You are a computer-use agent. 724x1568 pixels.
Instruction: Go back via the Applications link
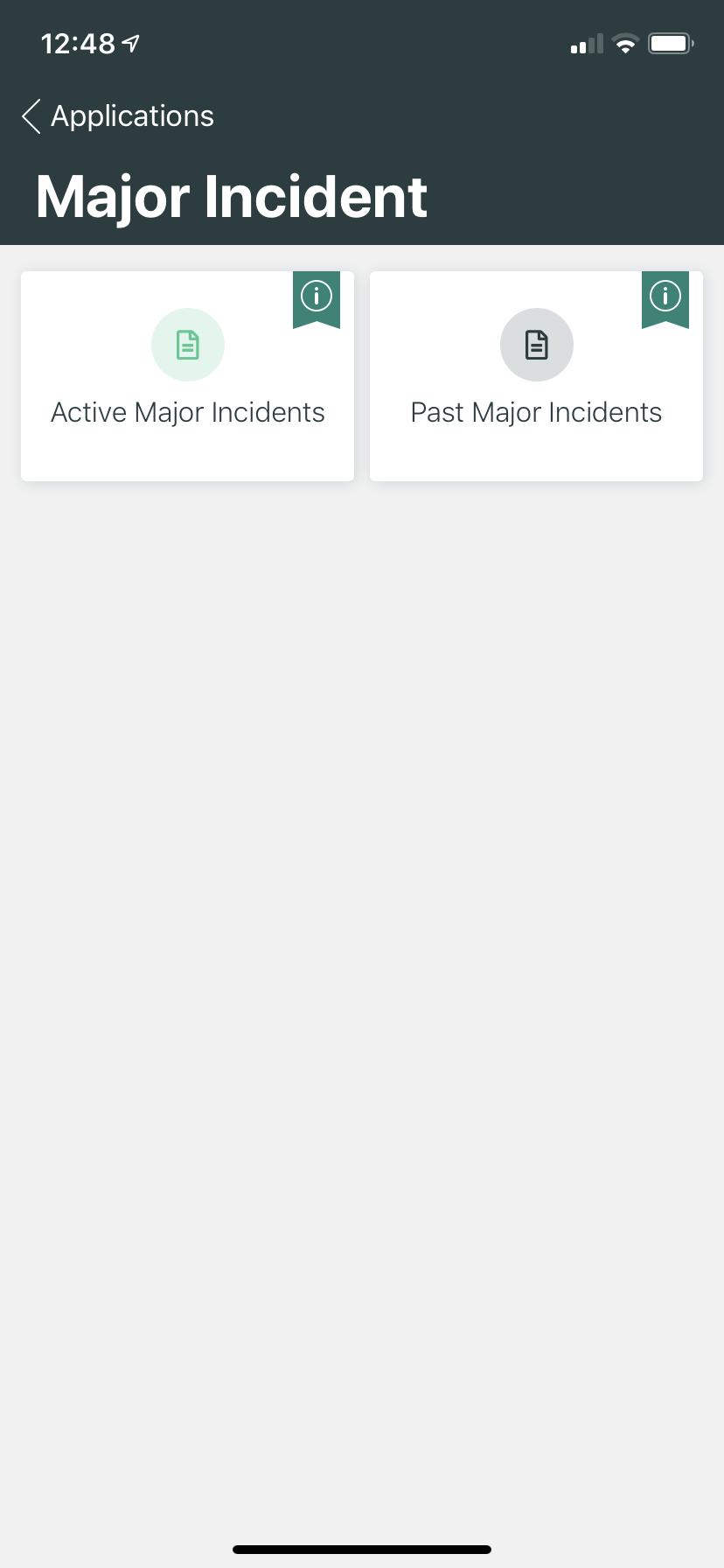(x=132, y=115)
